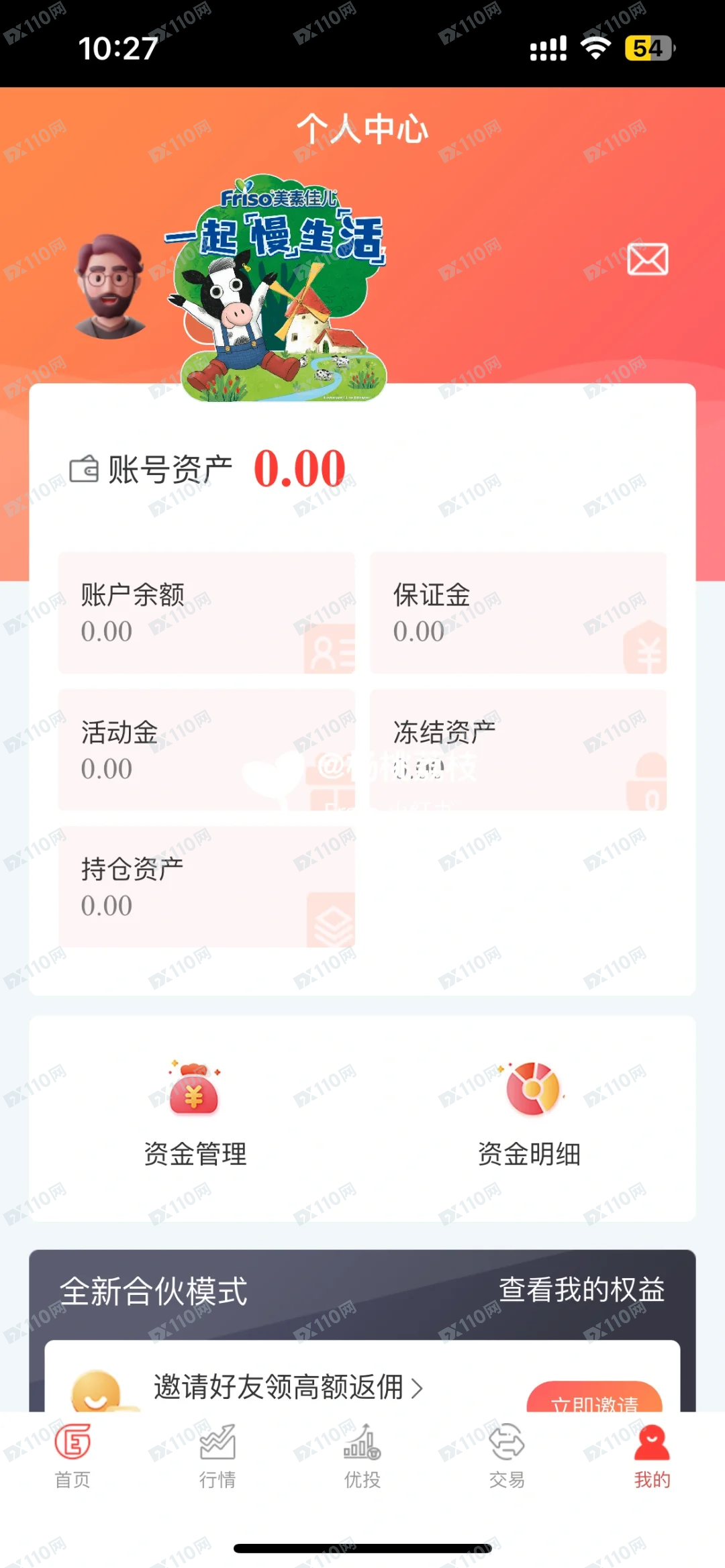Switch to the 首页 tab
The height and width of the screenshot is (1568, 725).
coord(72,1456)
